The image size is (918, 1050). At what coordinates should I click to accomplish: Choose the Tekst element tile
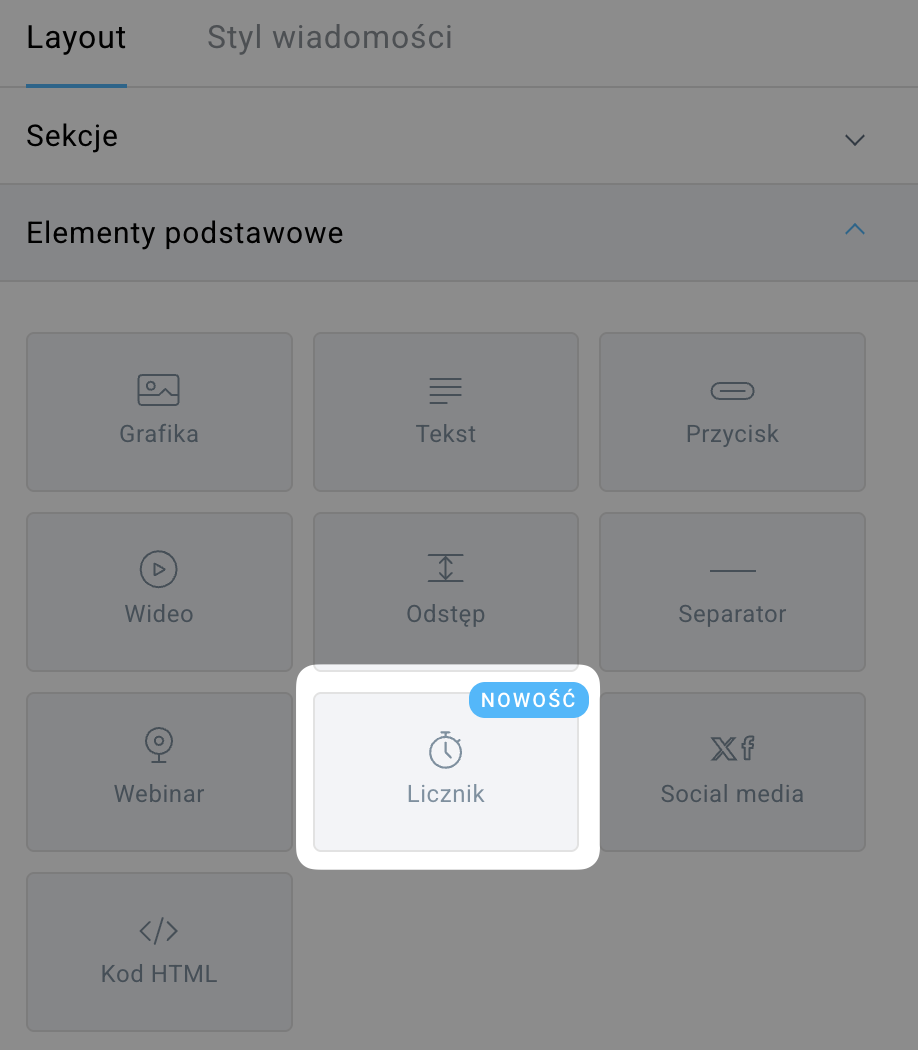pos(445,412)
